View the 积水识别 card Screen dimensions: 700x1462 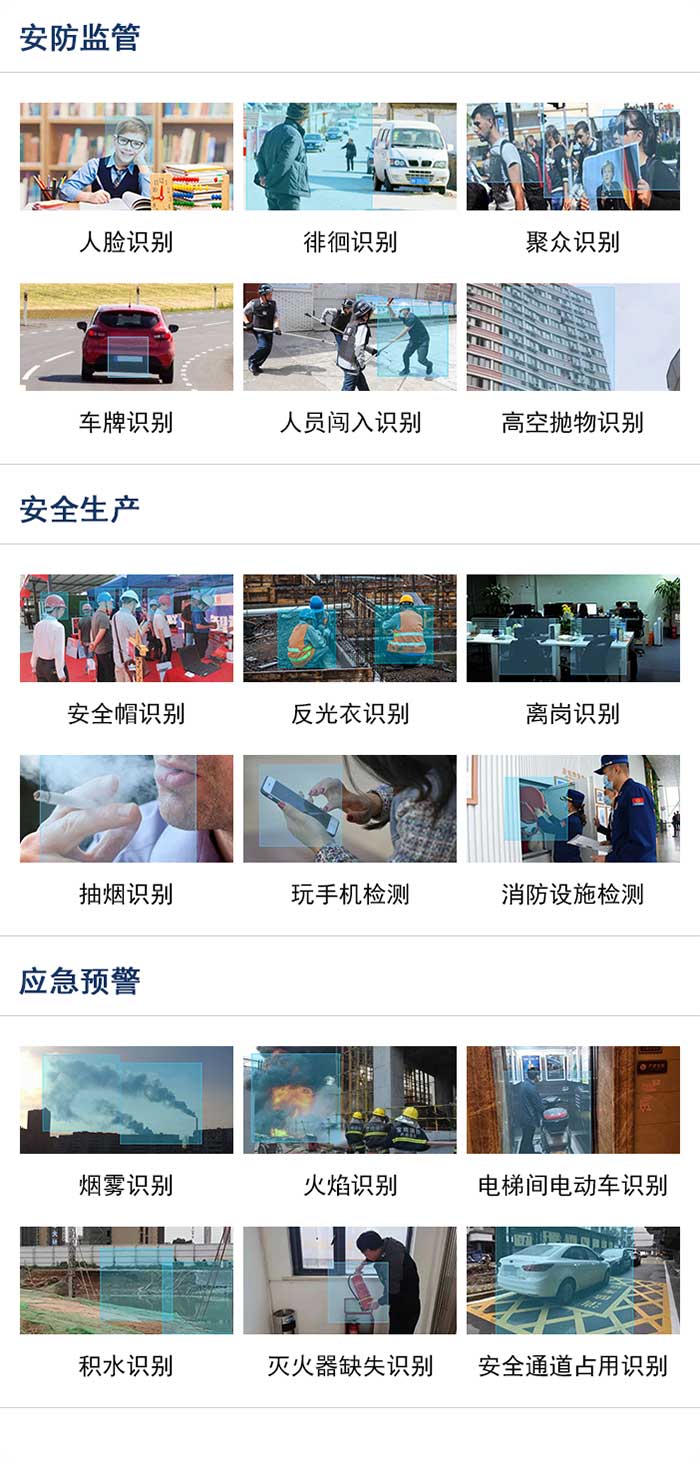point(126,1304)
